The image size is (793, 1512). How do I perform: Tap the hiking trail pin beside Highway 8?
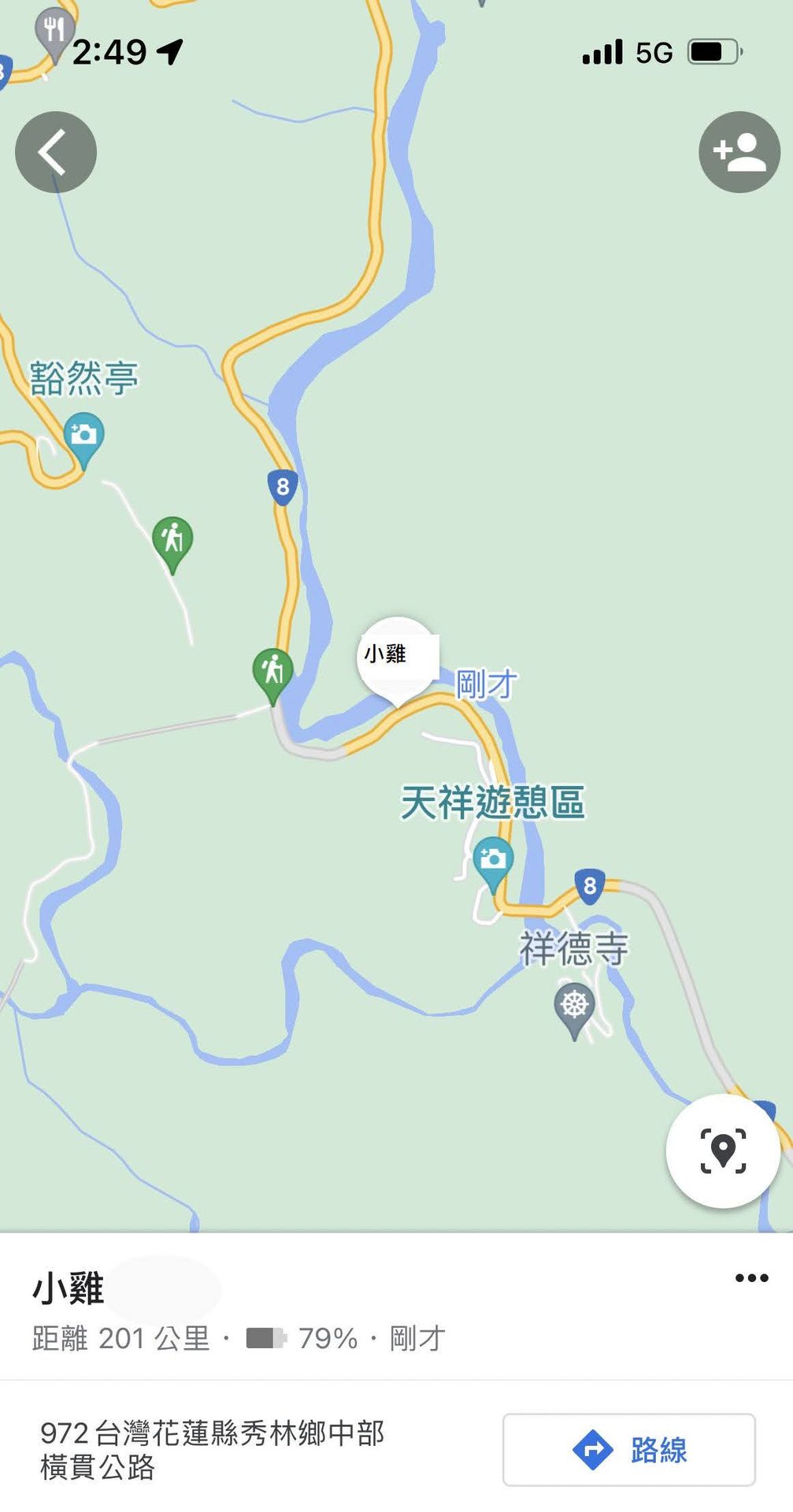pos(272,672)
